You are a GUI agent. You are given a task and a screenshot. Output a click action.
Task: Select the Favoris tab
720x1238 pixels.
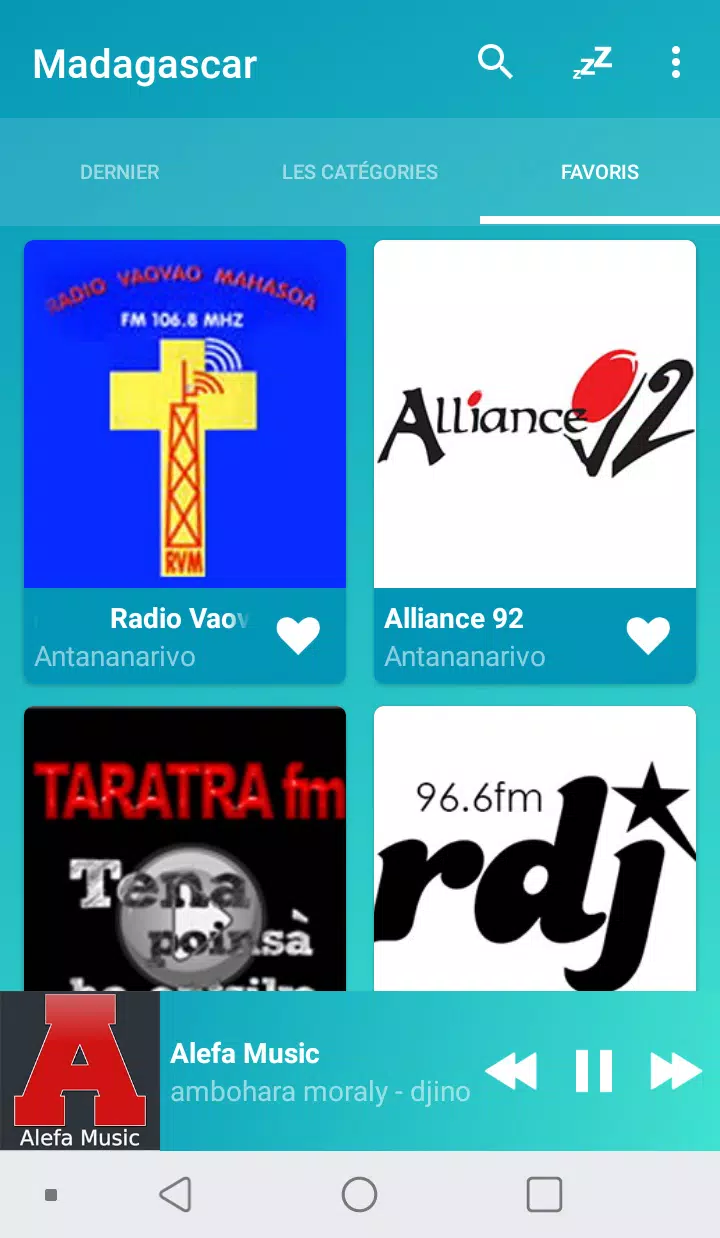pos(600,172)
